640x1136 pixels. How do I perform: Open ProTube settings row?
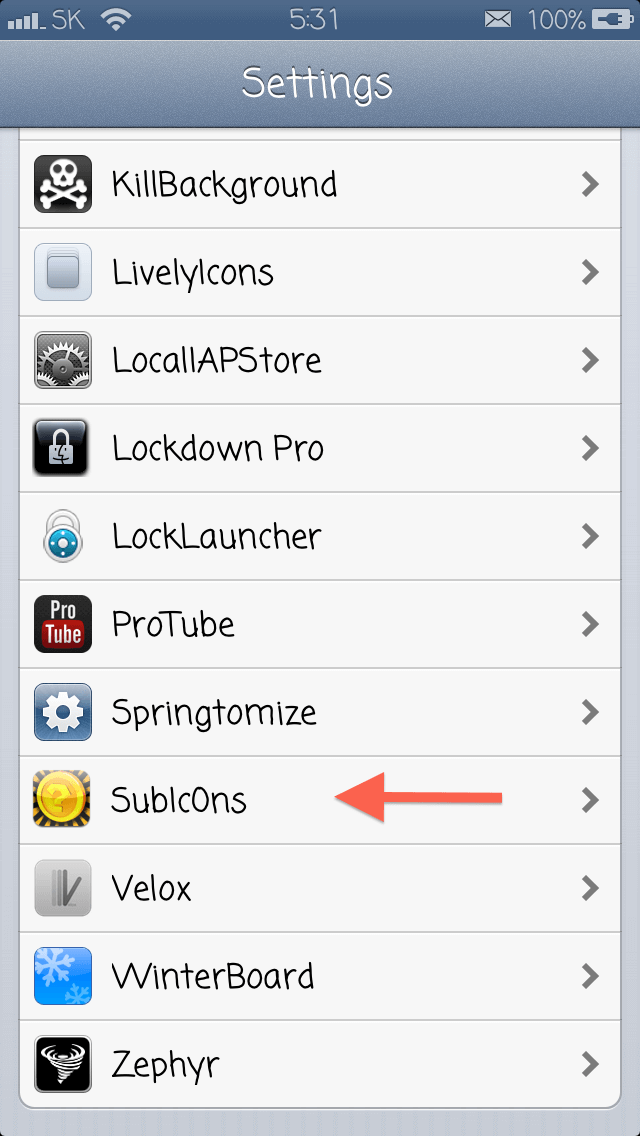[320, 624]
